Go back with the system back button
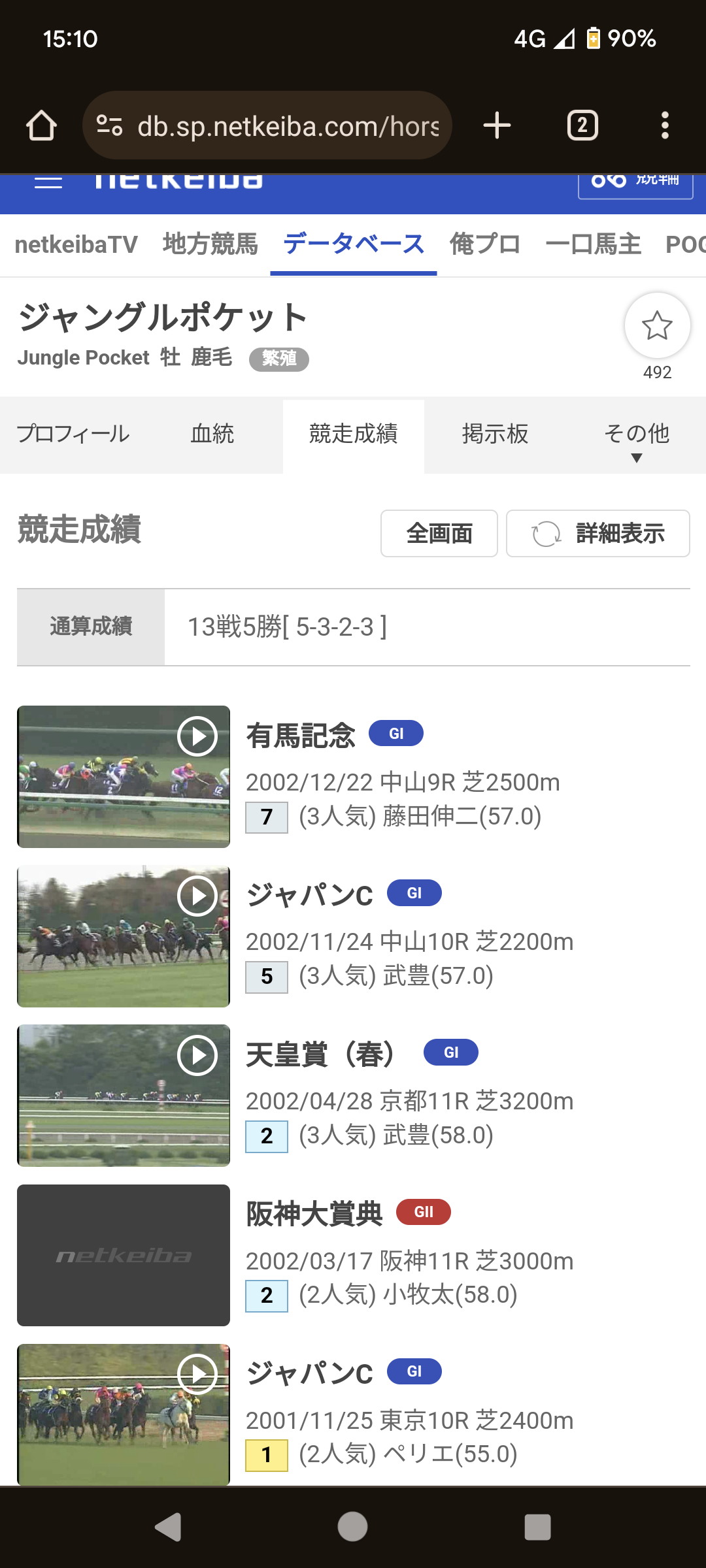 (x=168, y=1527)
